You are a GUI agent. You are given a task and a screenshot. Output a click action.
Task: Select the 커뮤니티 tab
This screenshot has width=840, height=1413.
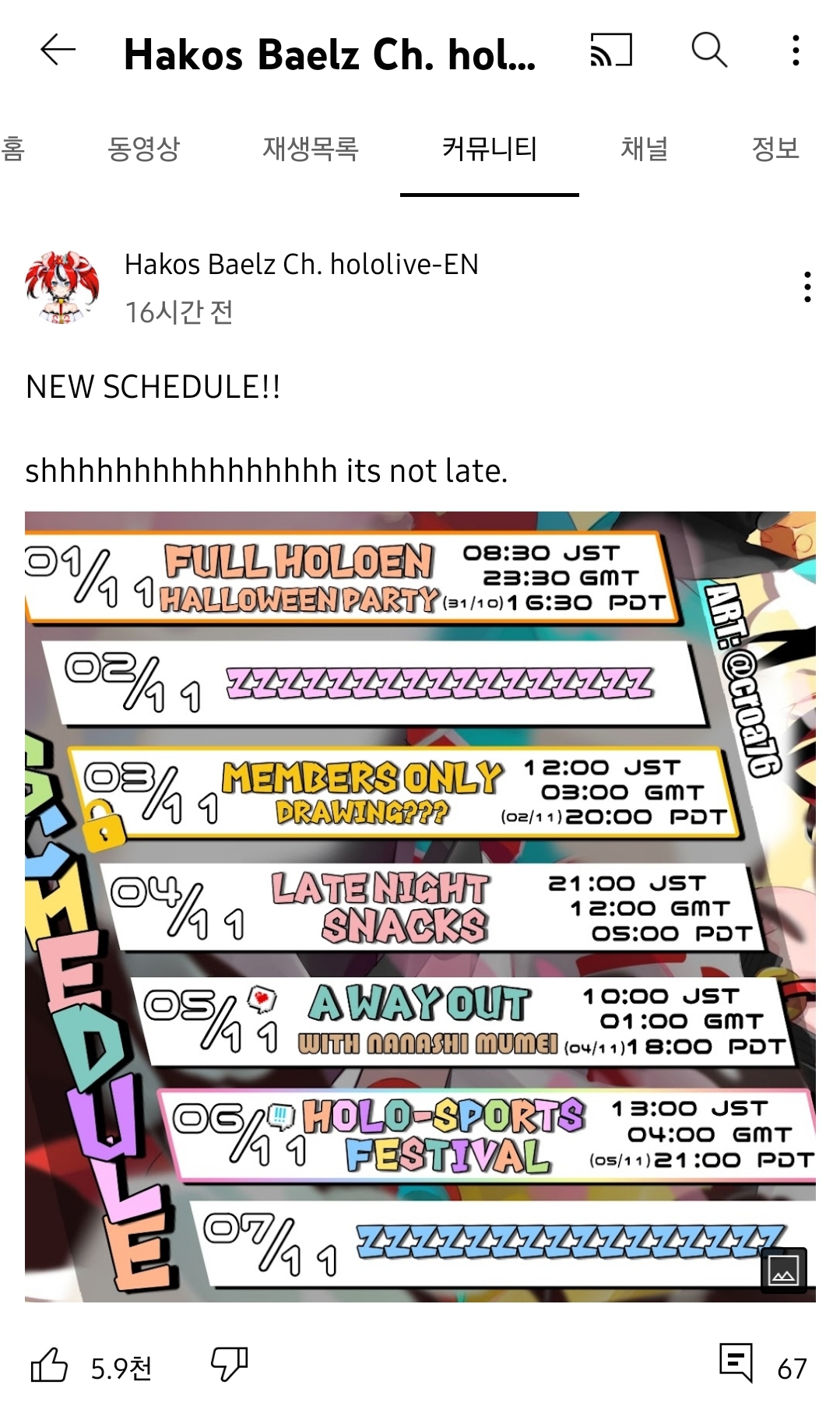coord(489,148)
